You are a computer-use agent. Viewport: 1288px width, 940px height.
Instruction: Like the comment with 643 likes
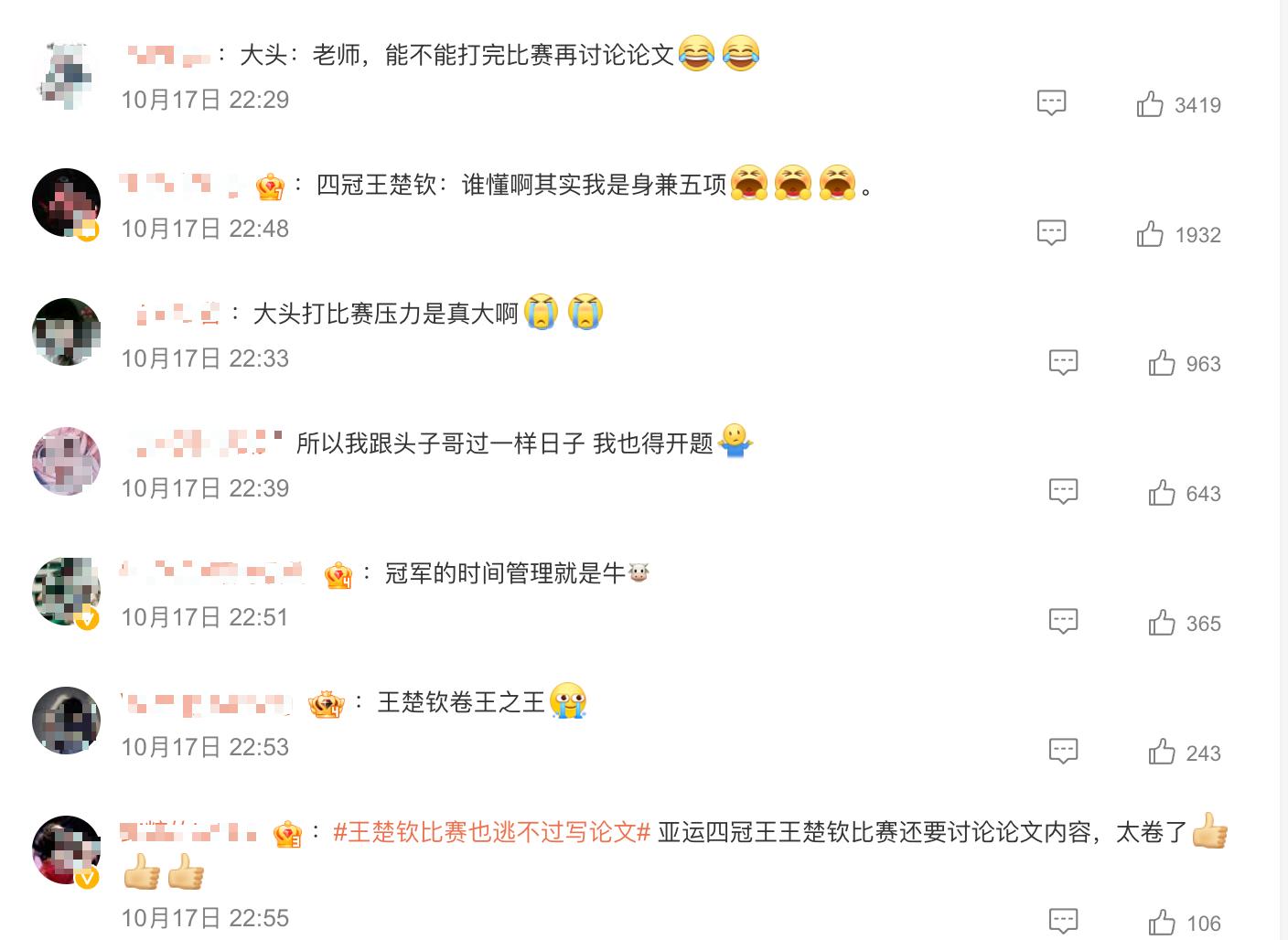[1162, 493]
